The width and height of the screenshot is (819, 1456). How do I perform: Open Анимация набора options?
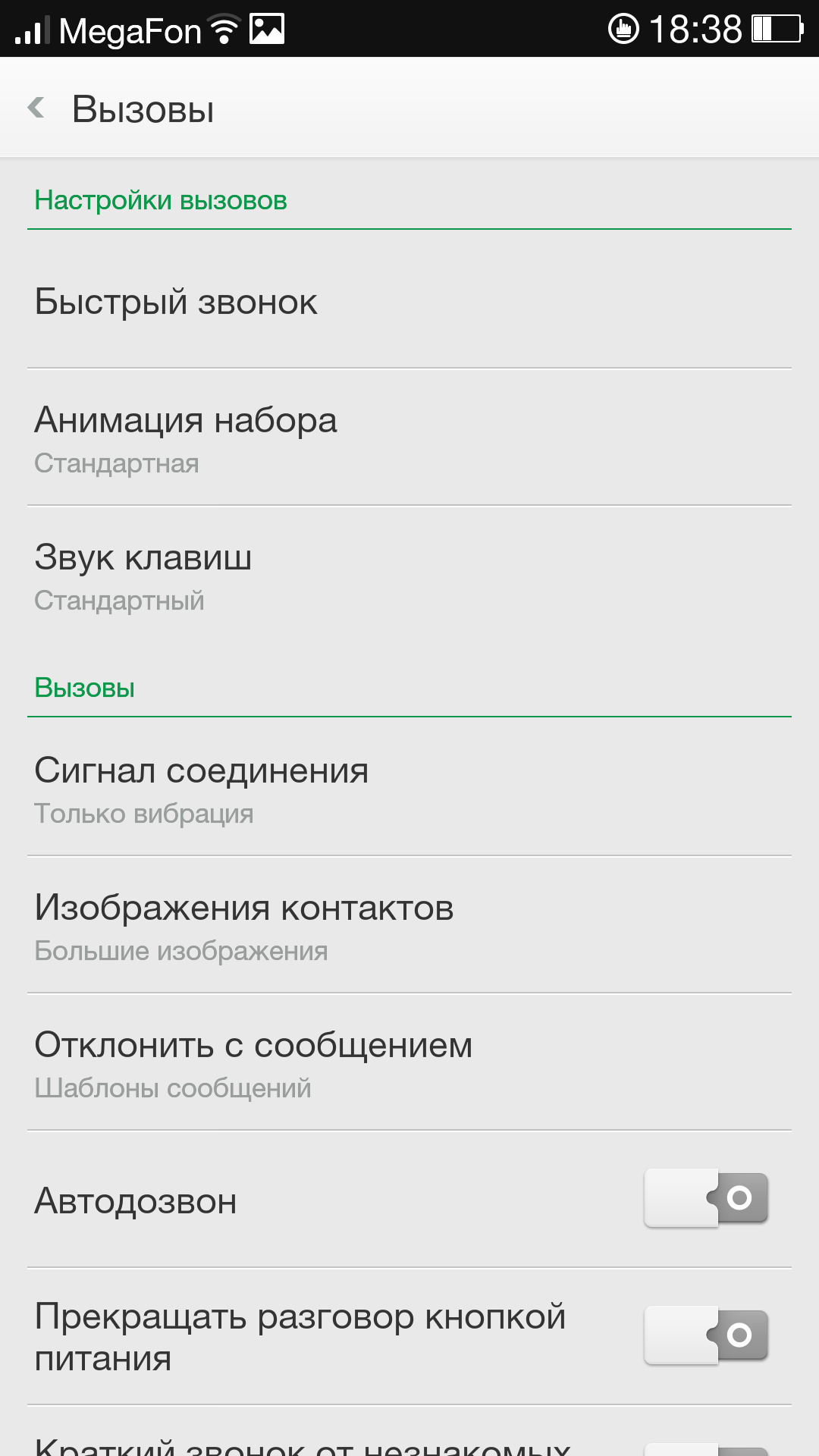pos(409,439)
